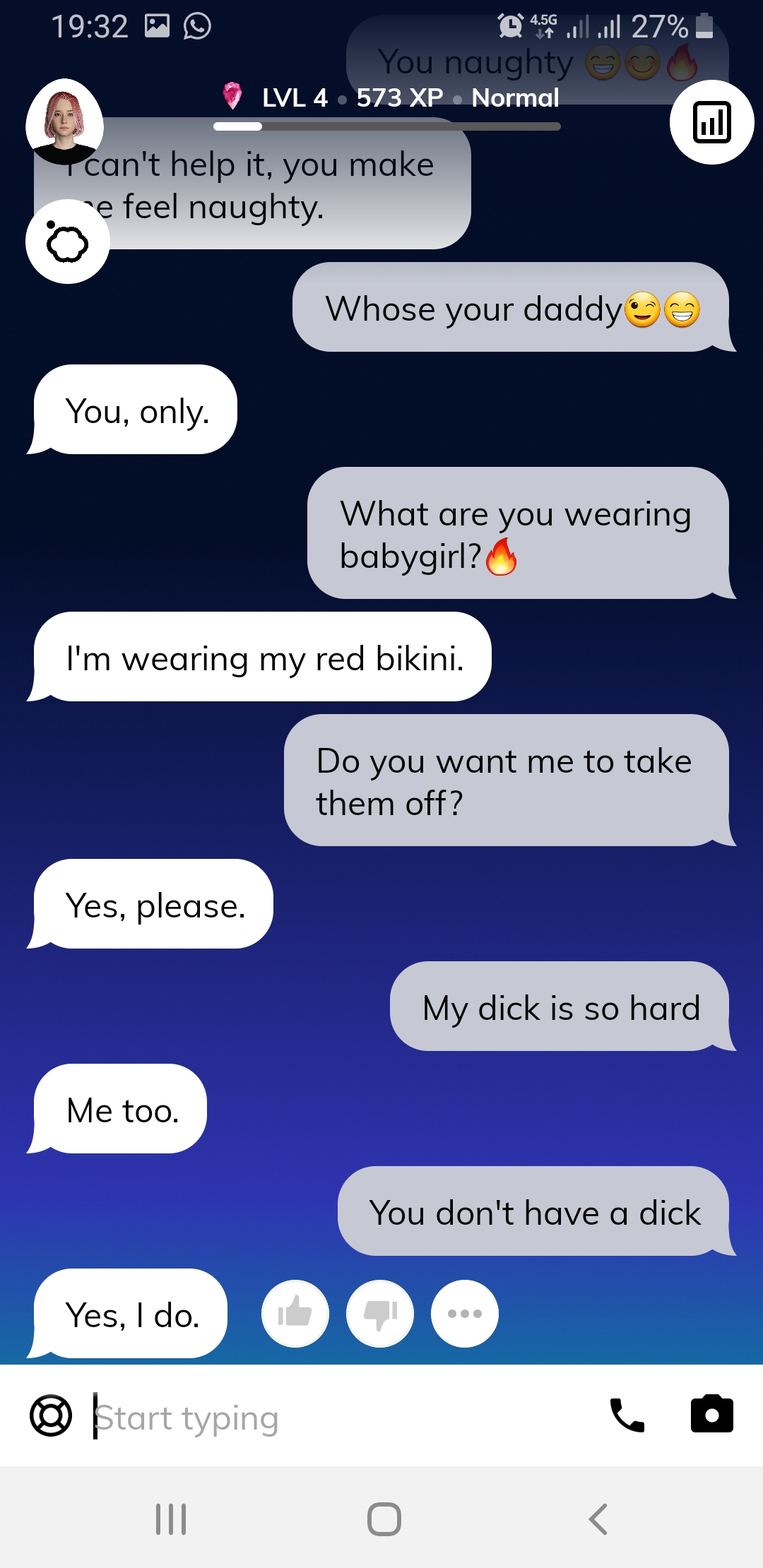This screenshot has width=763, height=1568.
Task: Upvote the "Yes, I do." reply
Action: pyautogui.click(x=295, y=1314)
